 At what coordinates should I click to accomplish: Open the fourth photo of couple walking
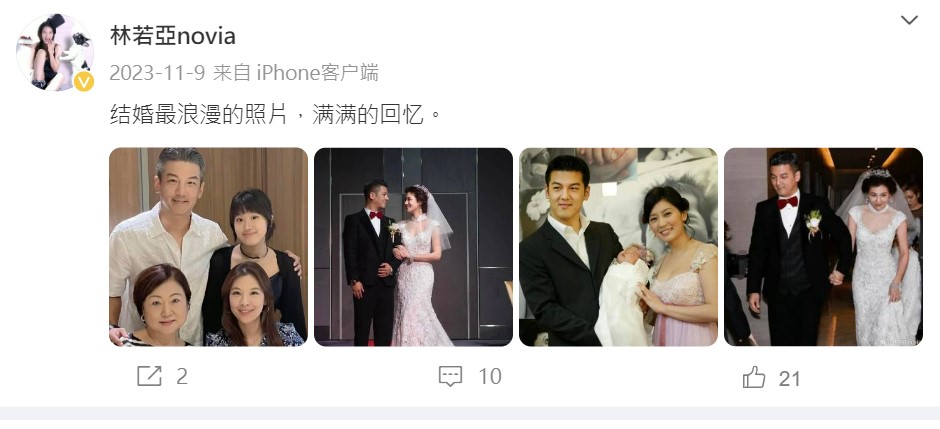coord(823,247)
